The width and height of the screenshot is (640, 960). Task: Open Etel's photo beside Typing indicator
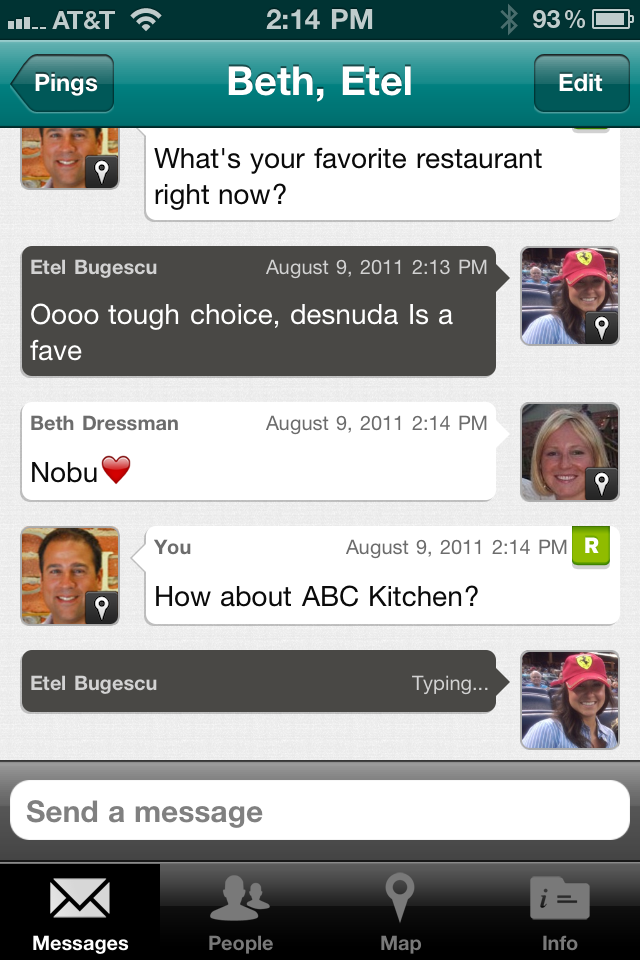coord(569,699)
